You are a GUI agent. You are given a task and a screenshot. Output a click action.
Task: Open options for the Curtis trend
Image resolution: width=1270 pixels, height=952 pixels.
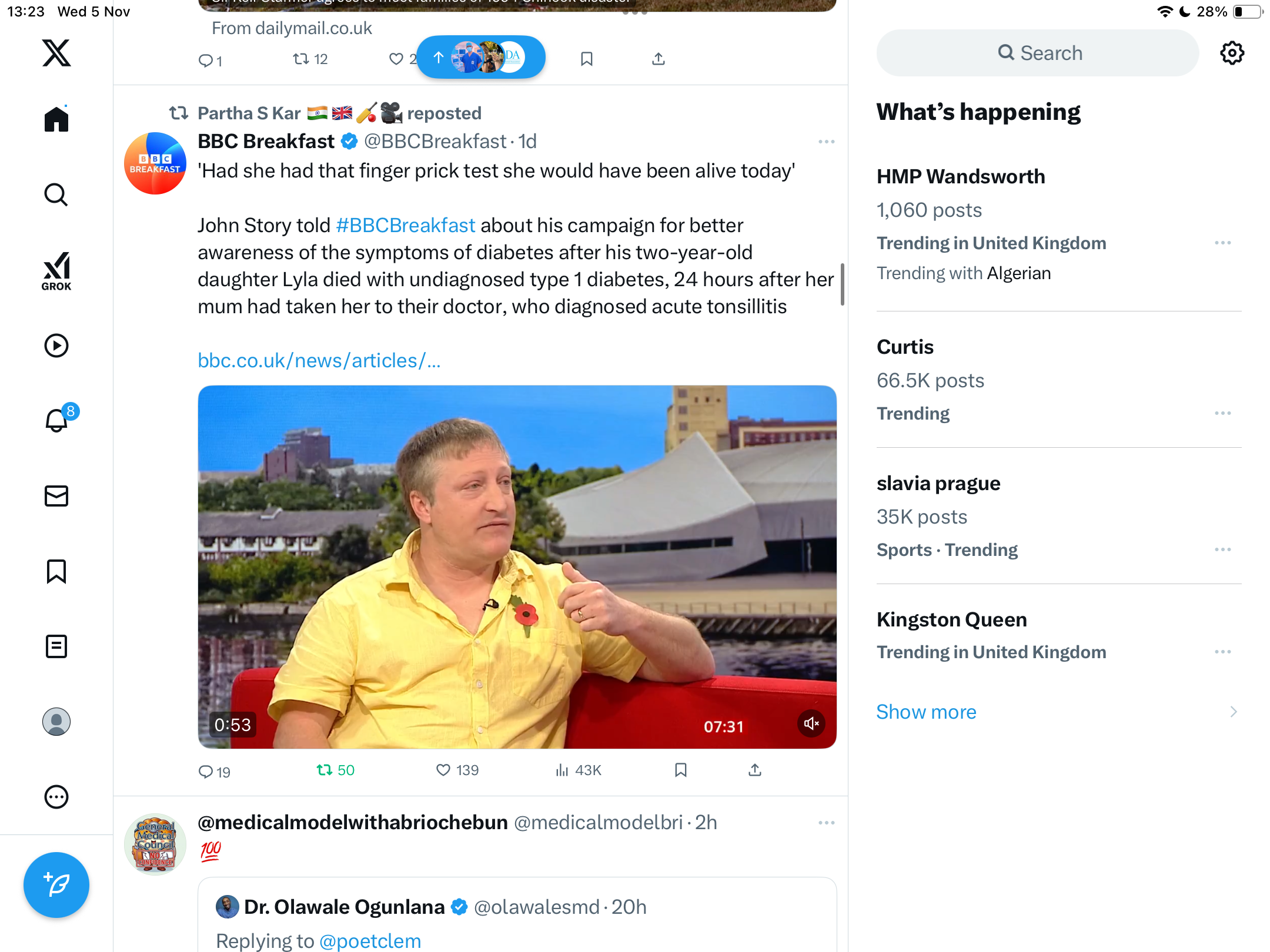coord(1223,413)
